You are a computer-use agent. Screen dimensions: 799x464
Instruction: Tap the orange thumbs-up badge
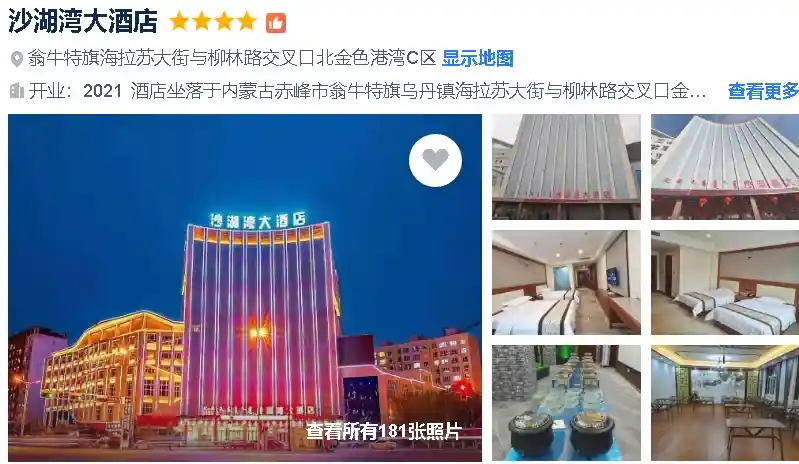tap(276, 22)
